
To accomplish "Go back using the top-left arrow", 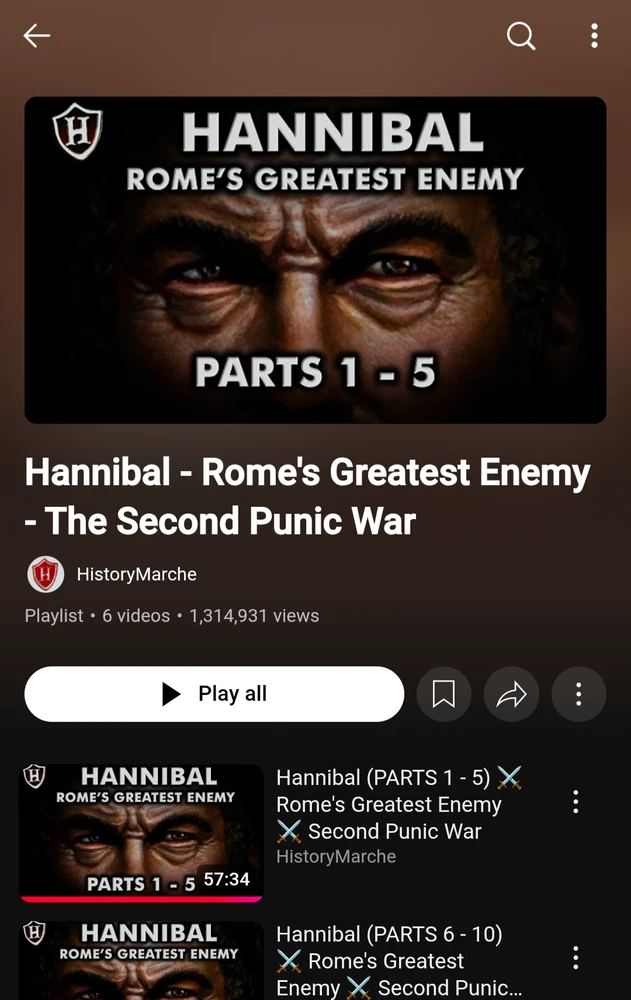I will [x=37, y=37].
